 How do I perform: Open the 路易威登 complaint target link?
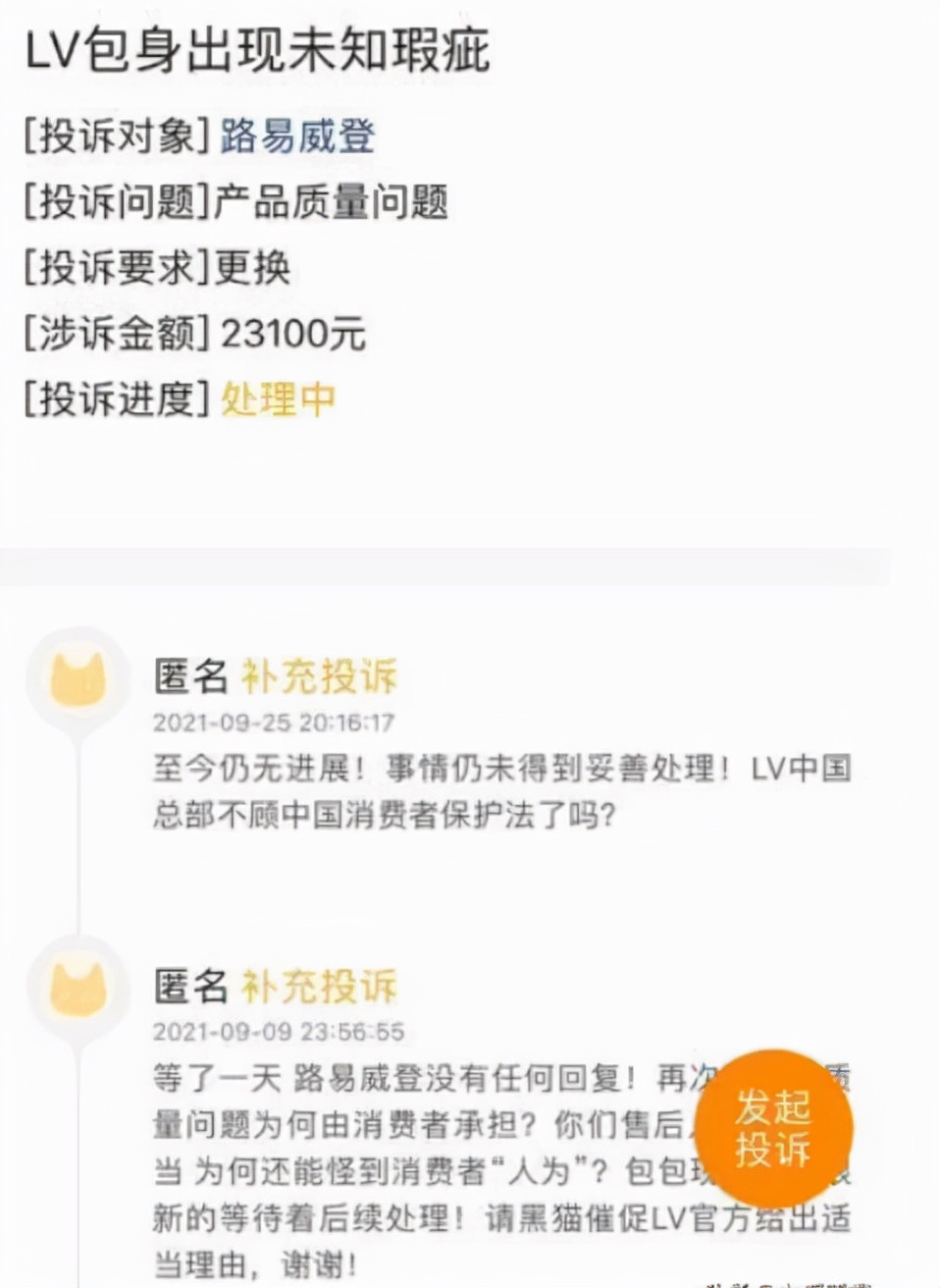(296, 136)
